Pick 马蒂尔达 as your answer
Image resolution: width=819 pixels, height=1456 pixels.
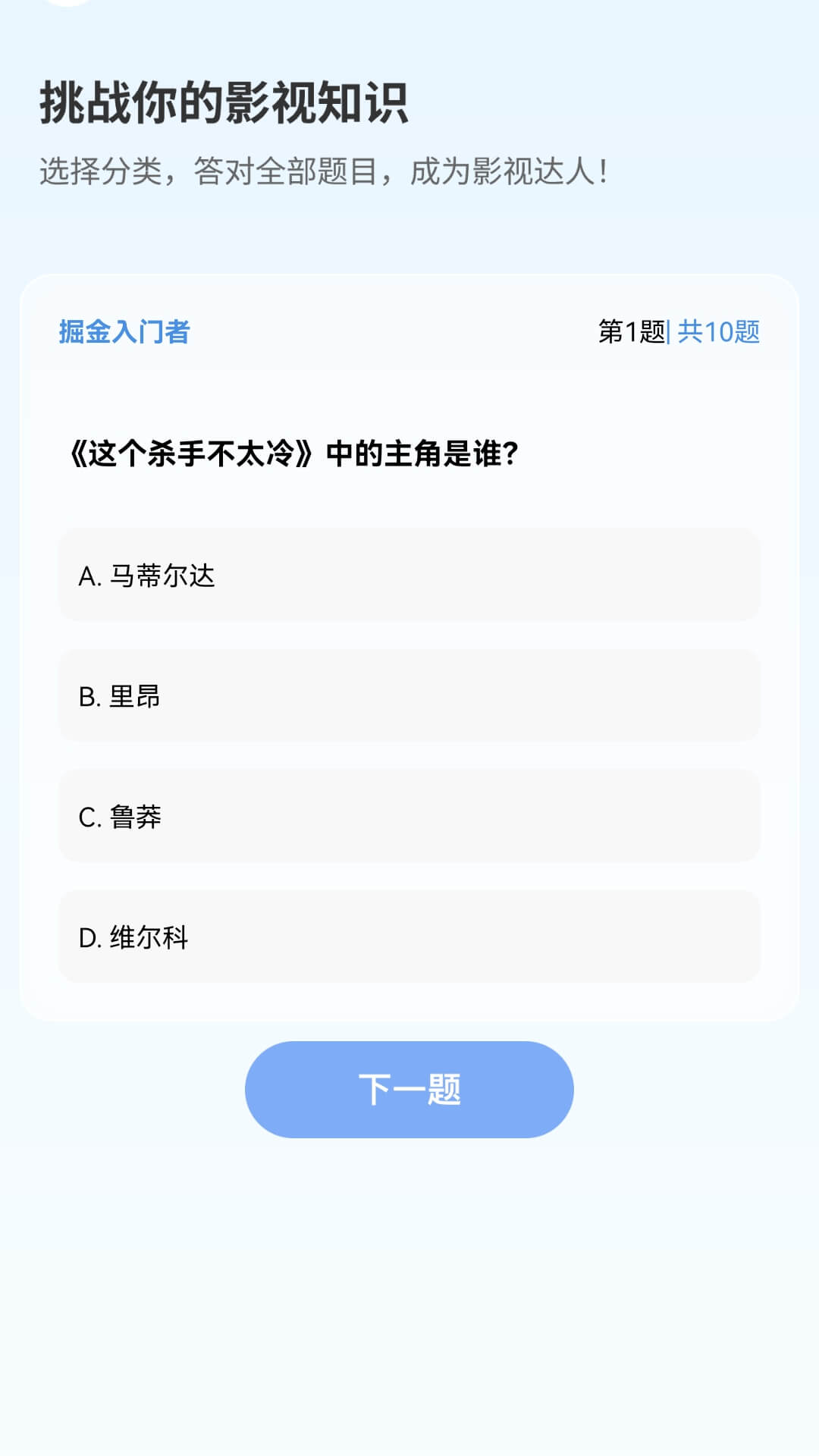coord(408,578)
